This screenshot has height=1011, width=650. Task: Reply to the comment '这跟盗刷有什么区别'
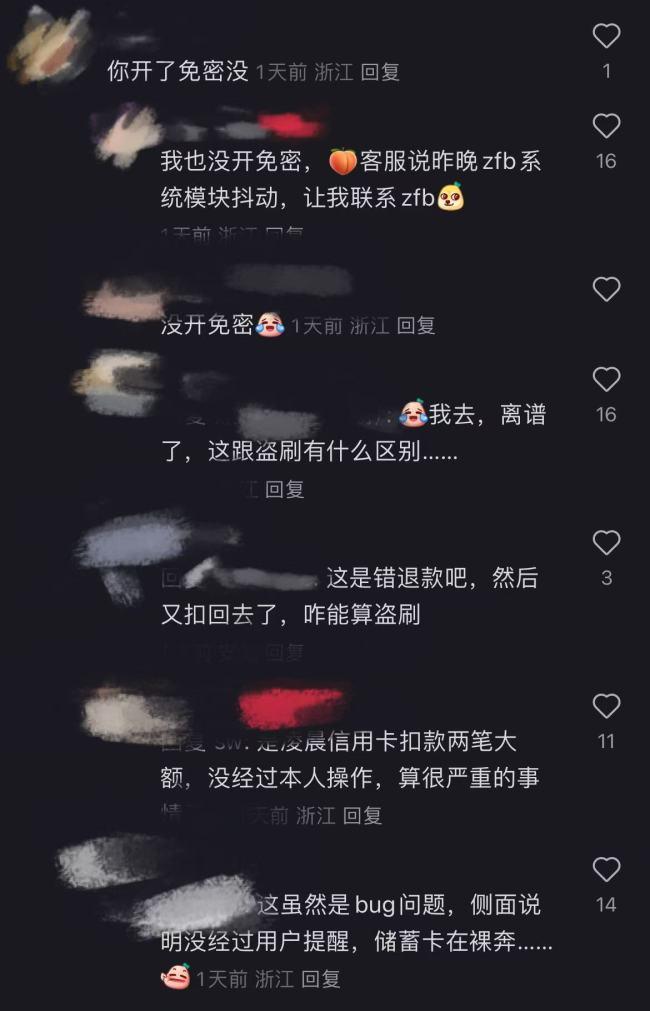pos(284,489)
